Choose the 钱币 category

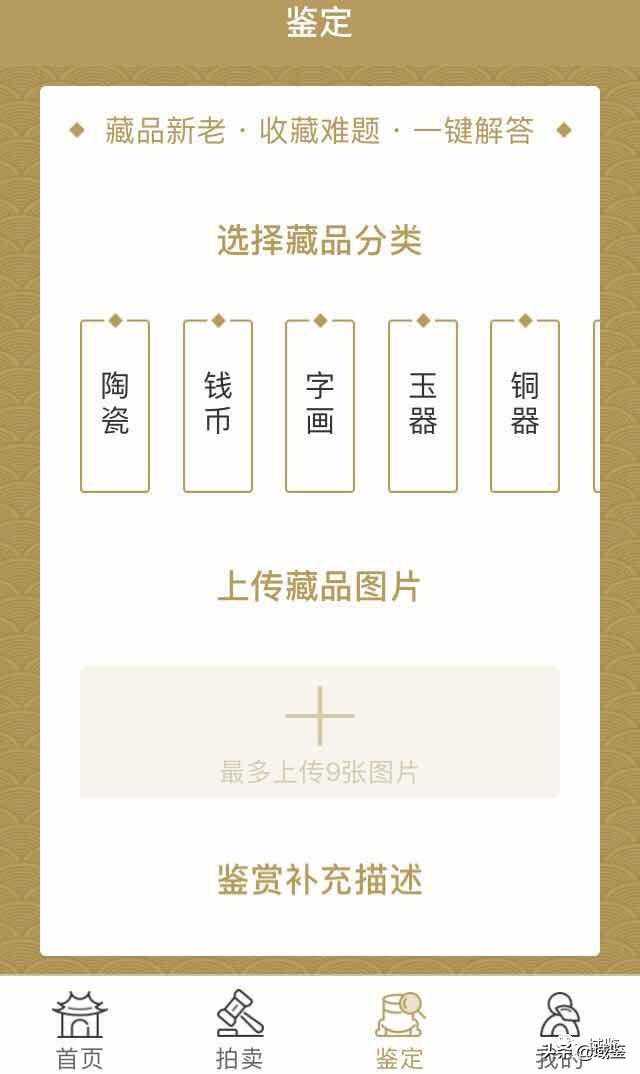click(218, 405)
